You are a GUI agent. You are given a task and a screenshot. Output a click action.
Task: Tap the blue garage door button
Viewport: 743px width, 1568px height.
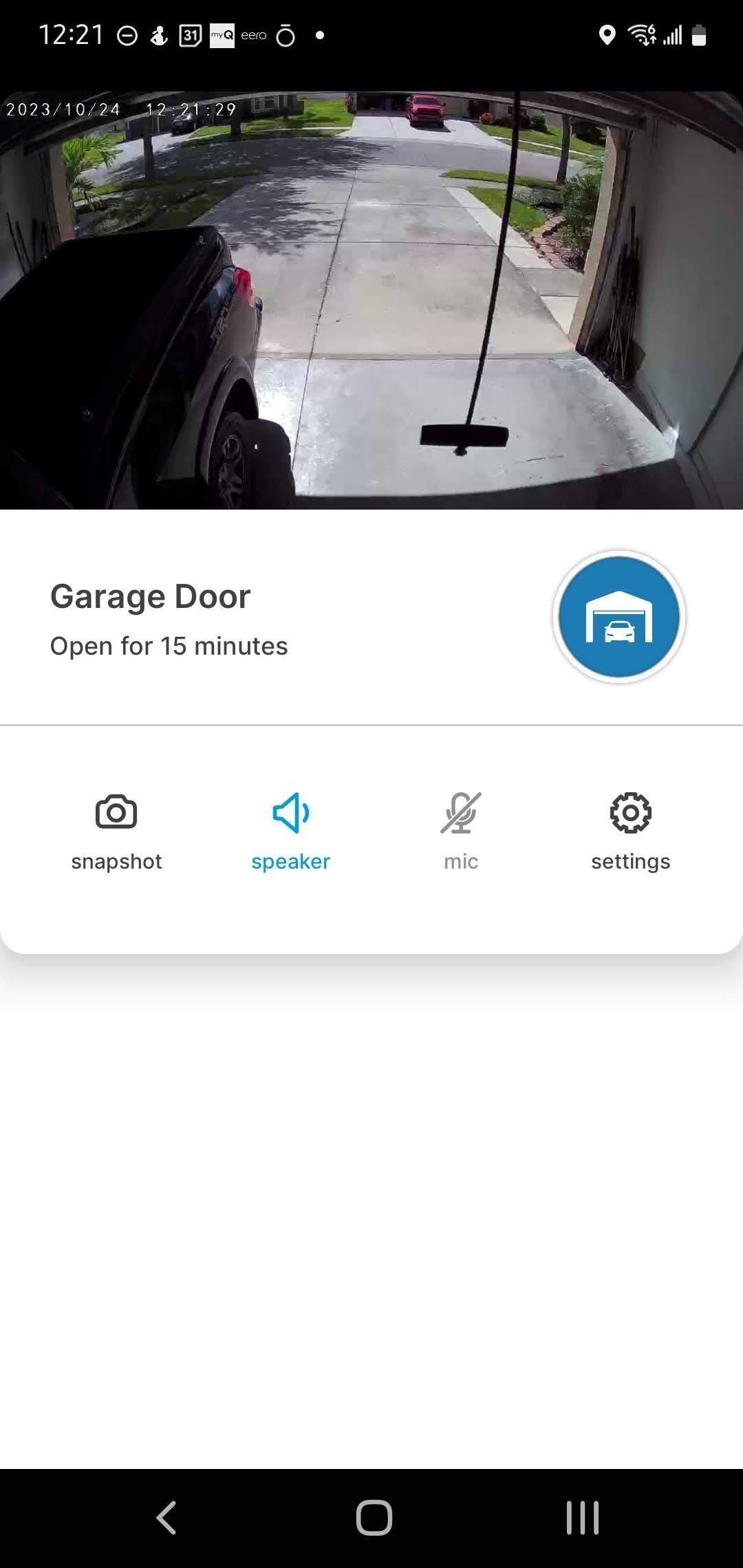618,617
